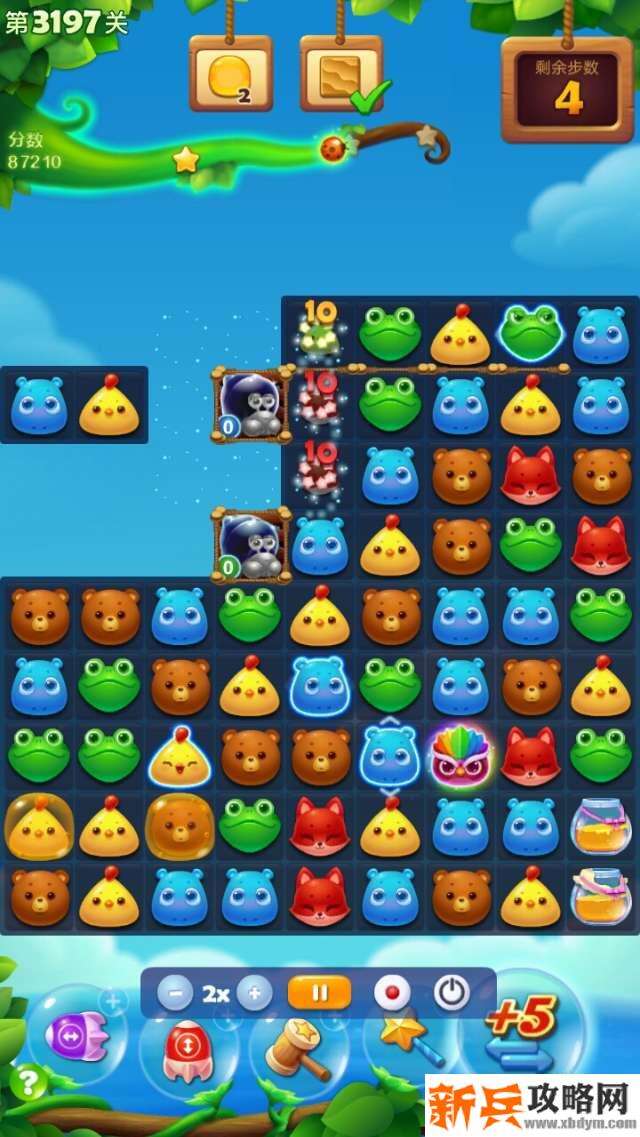640x1137 pixels.
Task: Buy the +5 extra moves booster
Action: 520,1035
